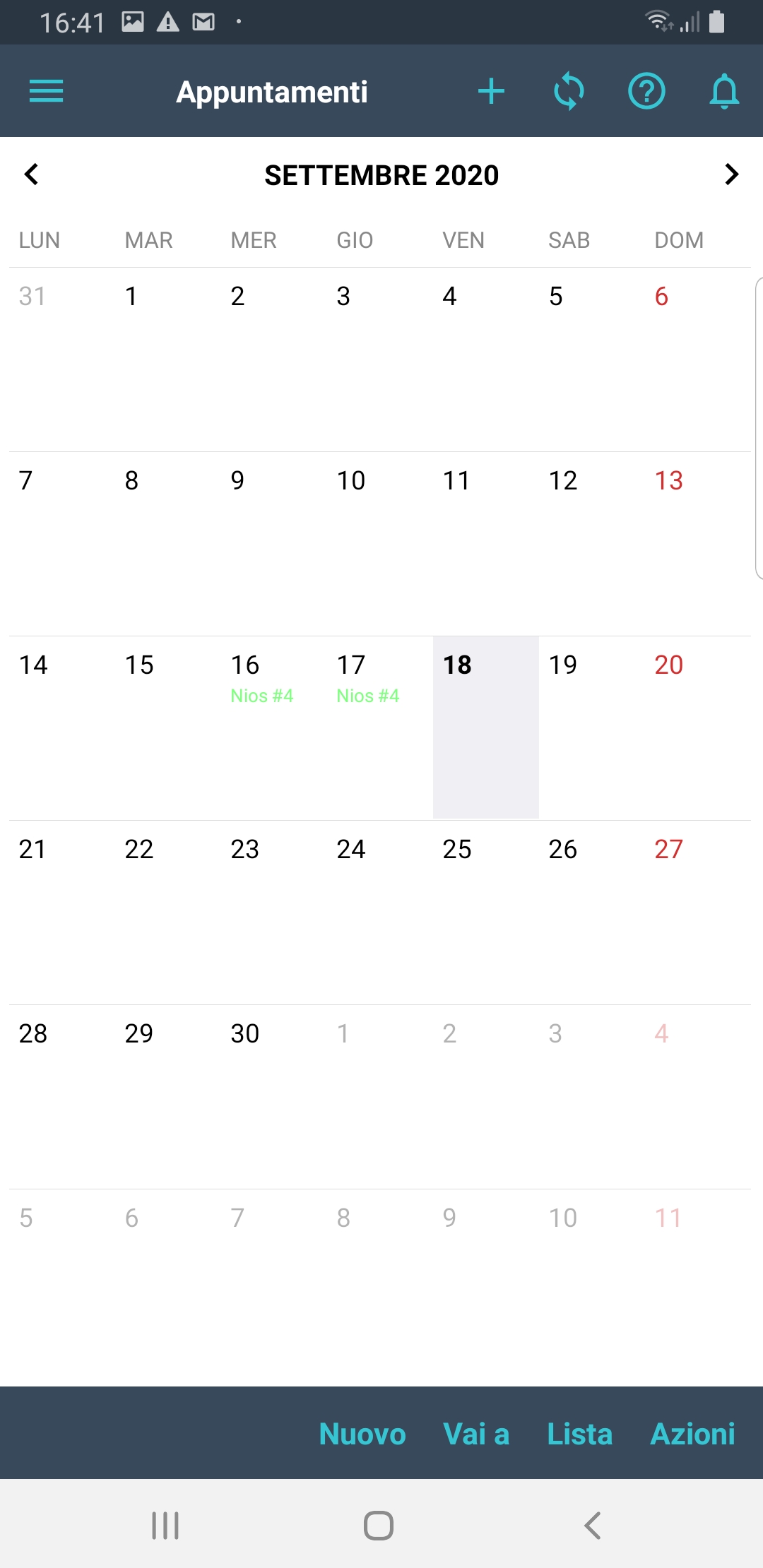Viewport: 763px width, 1568px height.
Task: Go back with the system back button
Action: [592, 1526]
